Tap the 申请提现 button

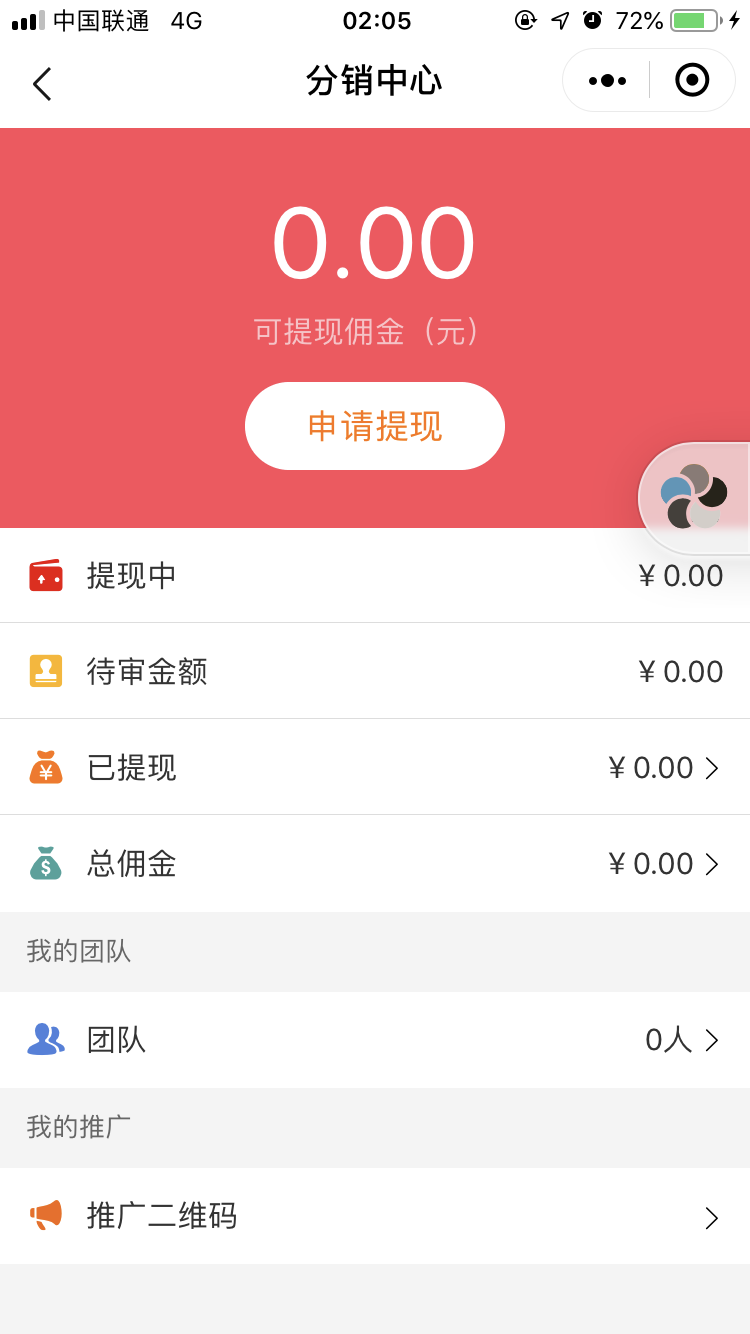[x=375, y=426]
